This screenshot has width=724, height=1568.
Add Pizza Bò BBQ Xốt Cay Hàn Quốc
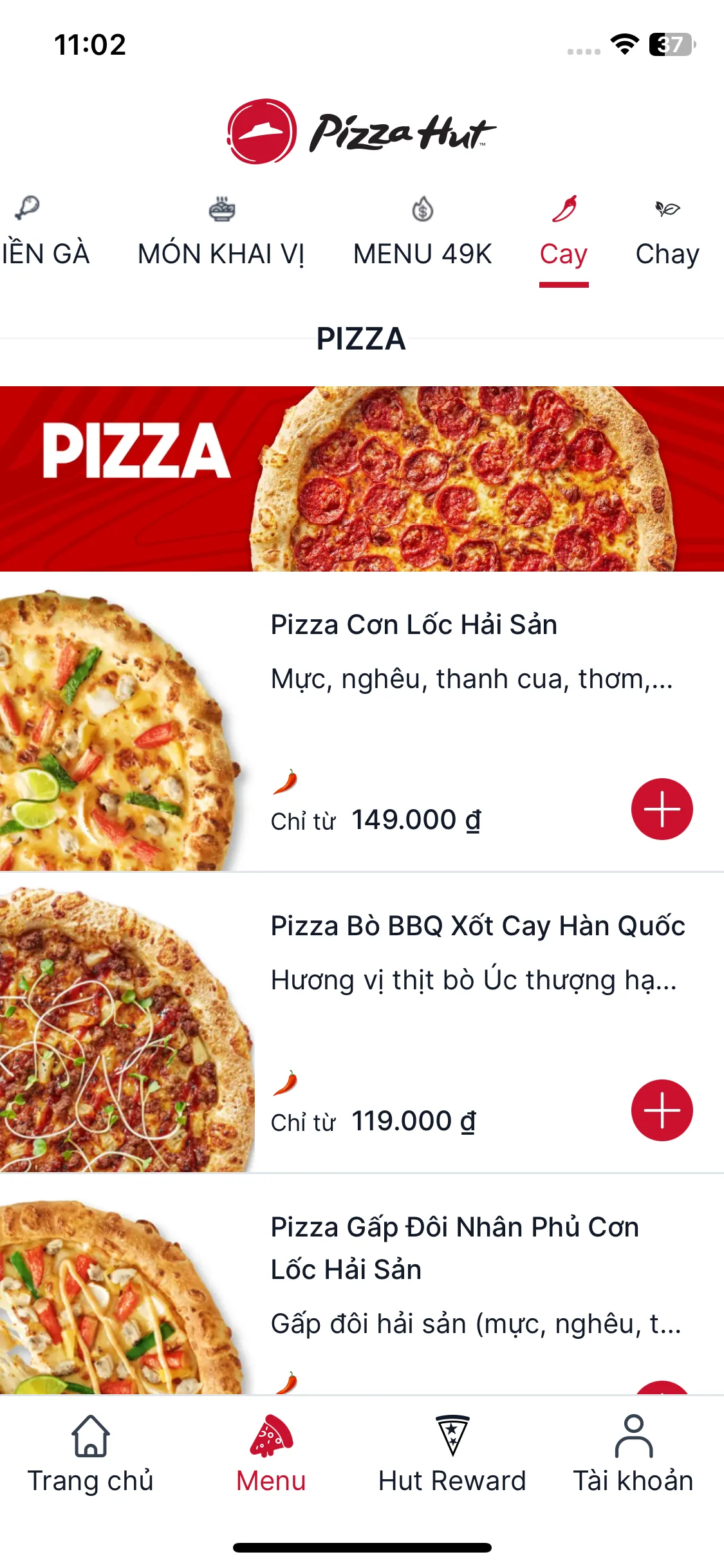pos(662,1110)
